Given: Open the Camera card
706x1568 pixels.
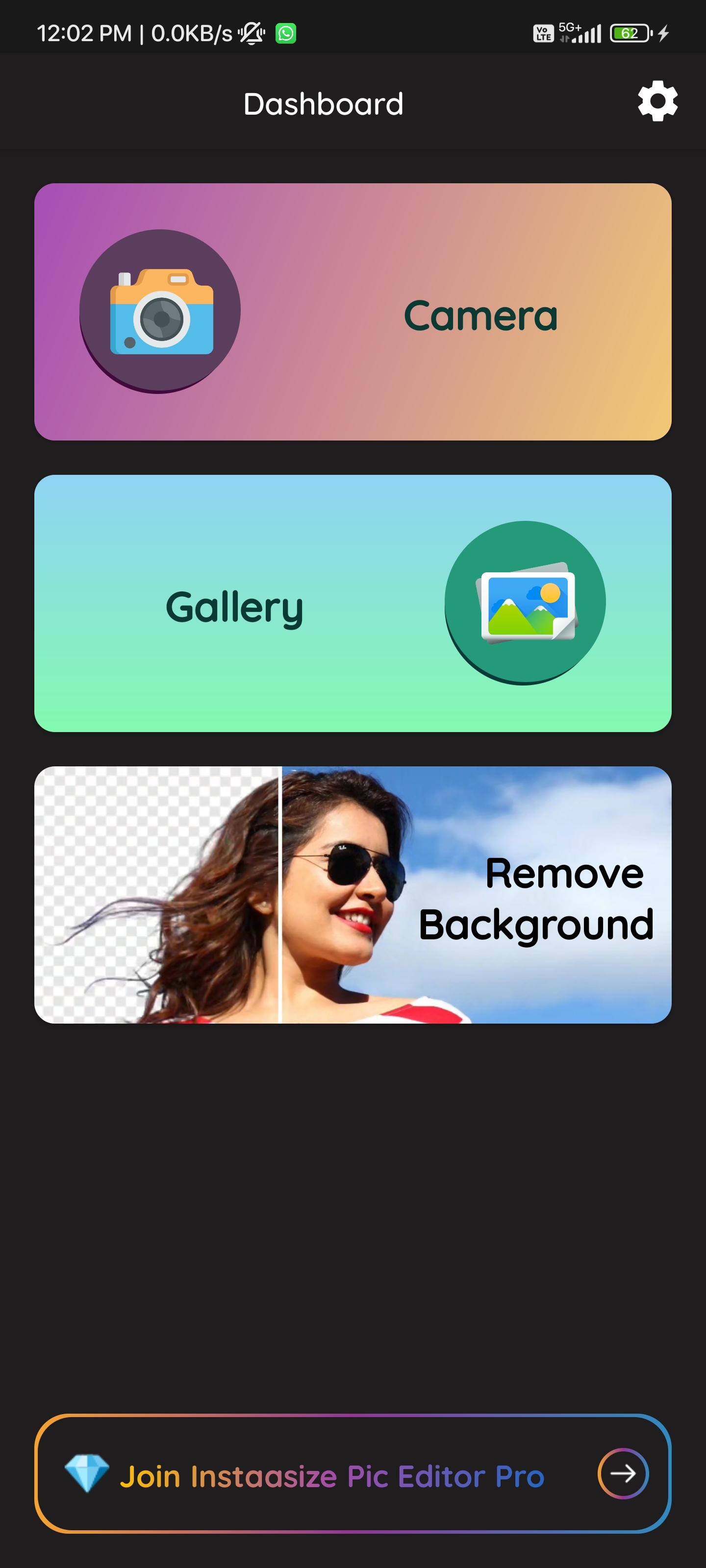Looking at the screenshot, I should [353, 312].
